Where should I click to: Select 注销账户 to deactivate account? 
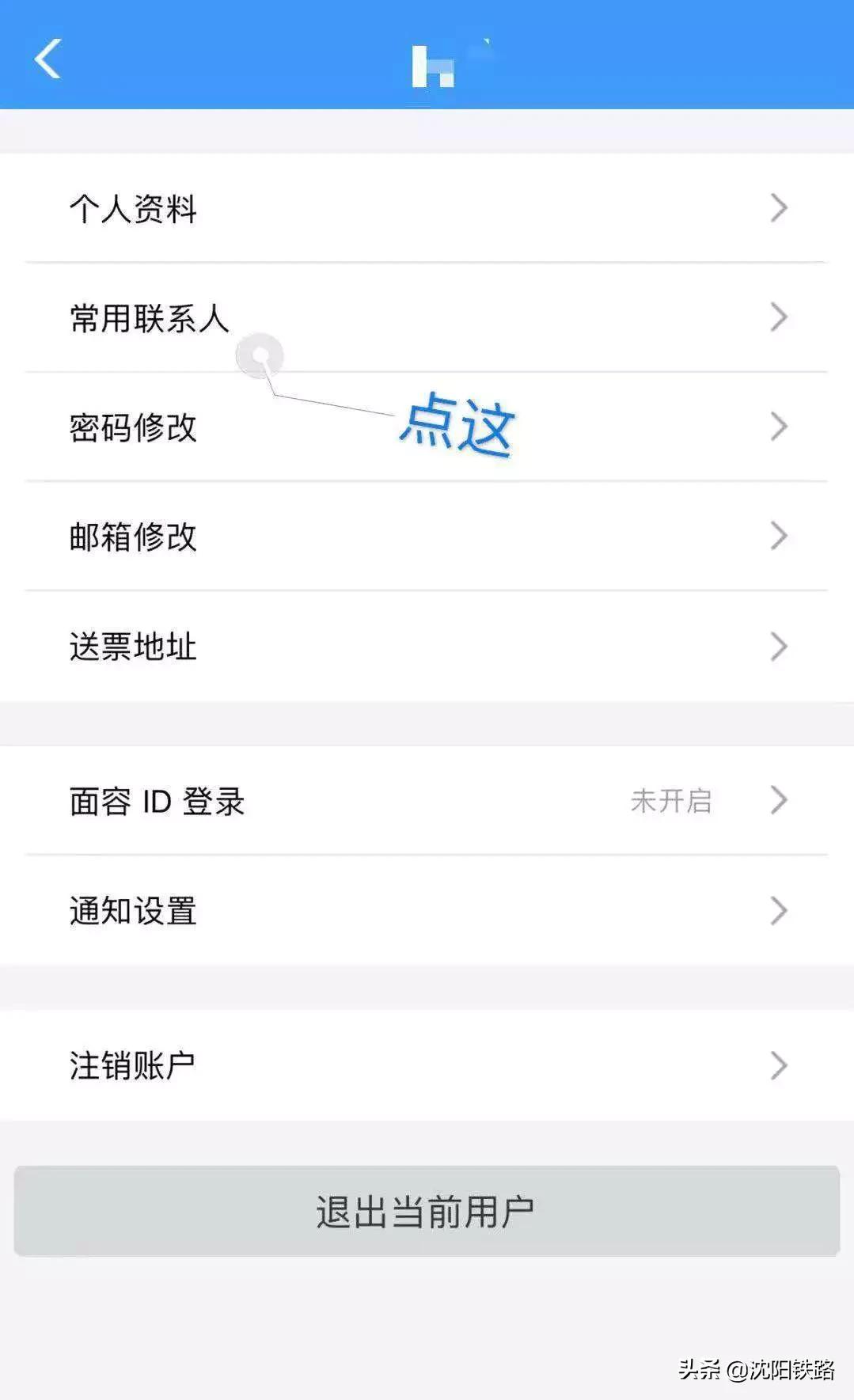(x=132, y=1064)
